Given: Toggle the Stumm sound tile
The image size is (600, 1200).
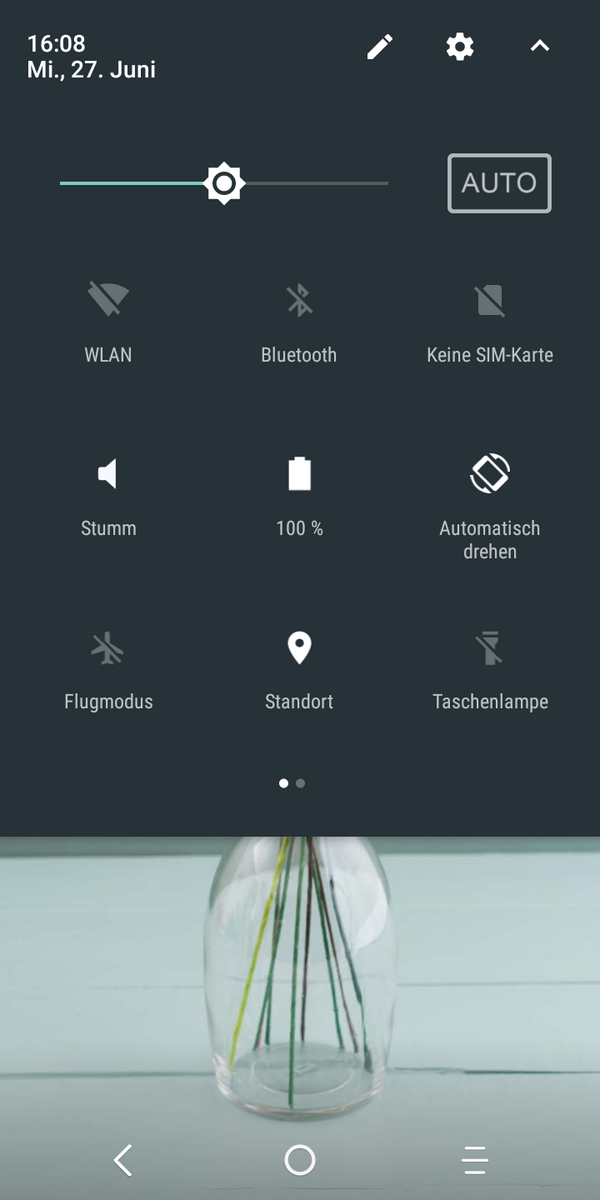Looking at the screenshot, I should click(108, 474).
